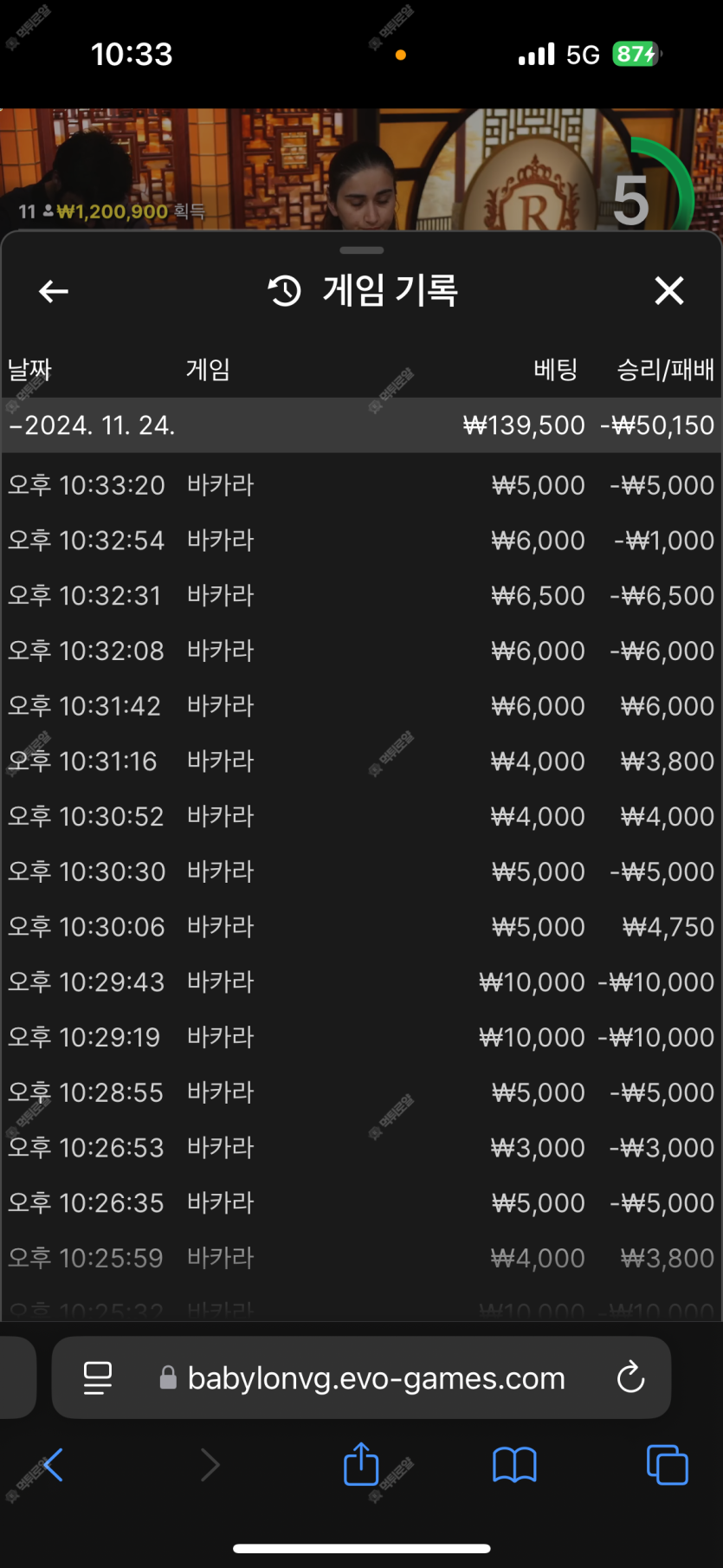Open the 오후 10:25:59 baccarat record
Image resolution: width=723 pixels, height=1568 pixels.
point(362,1258)
